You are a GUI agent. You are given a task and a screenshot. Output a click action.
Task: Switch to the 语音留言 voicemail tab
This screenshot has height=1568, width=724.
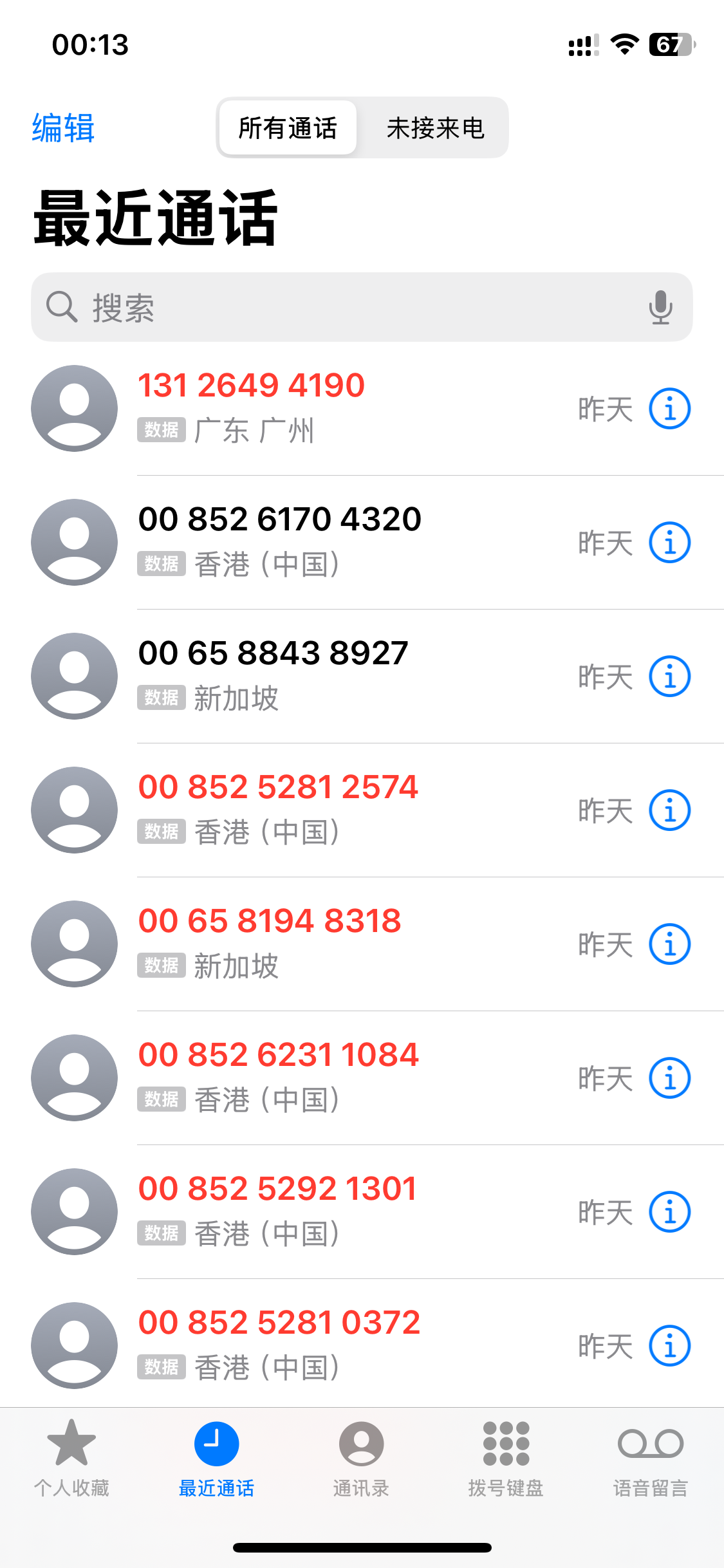click(651, 1459)
